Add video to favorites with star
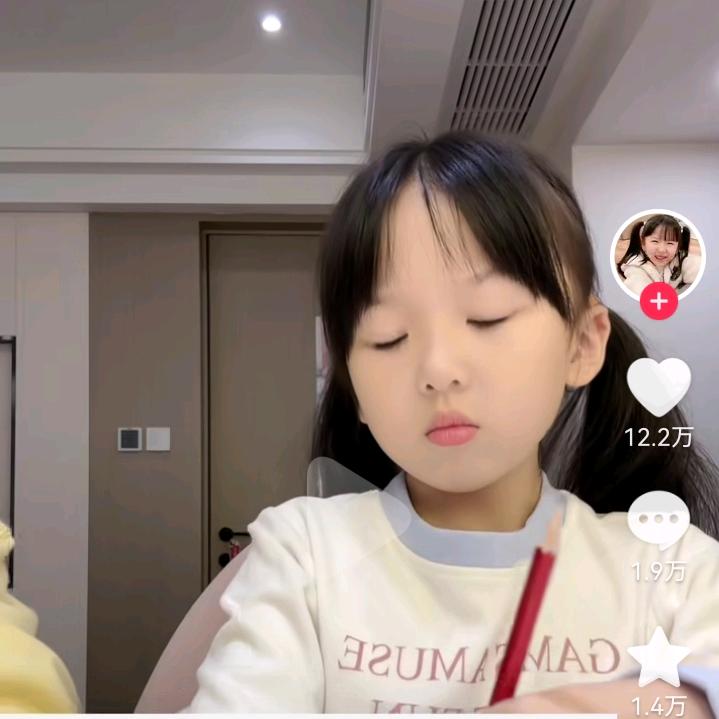The width and height of the screenshot is (719, 719). coord(658,658)
